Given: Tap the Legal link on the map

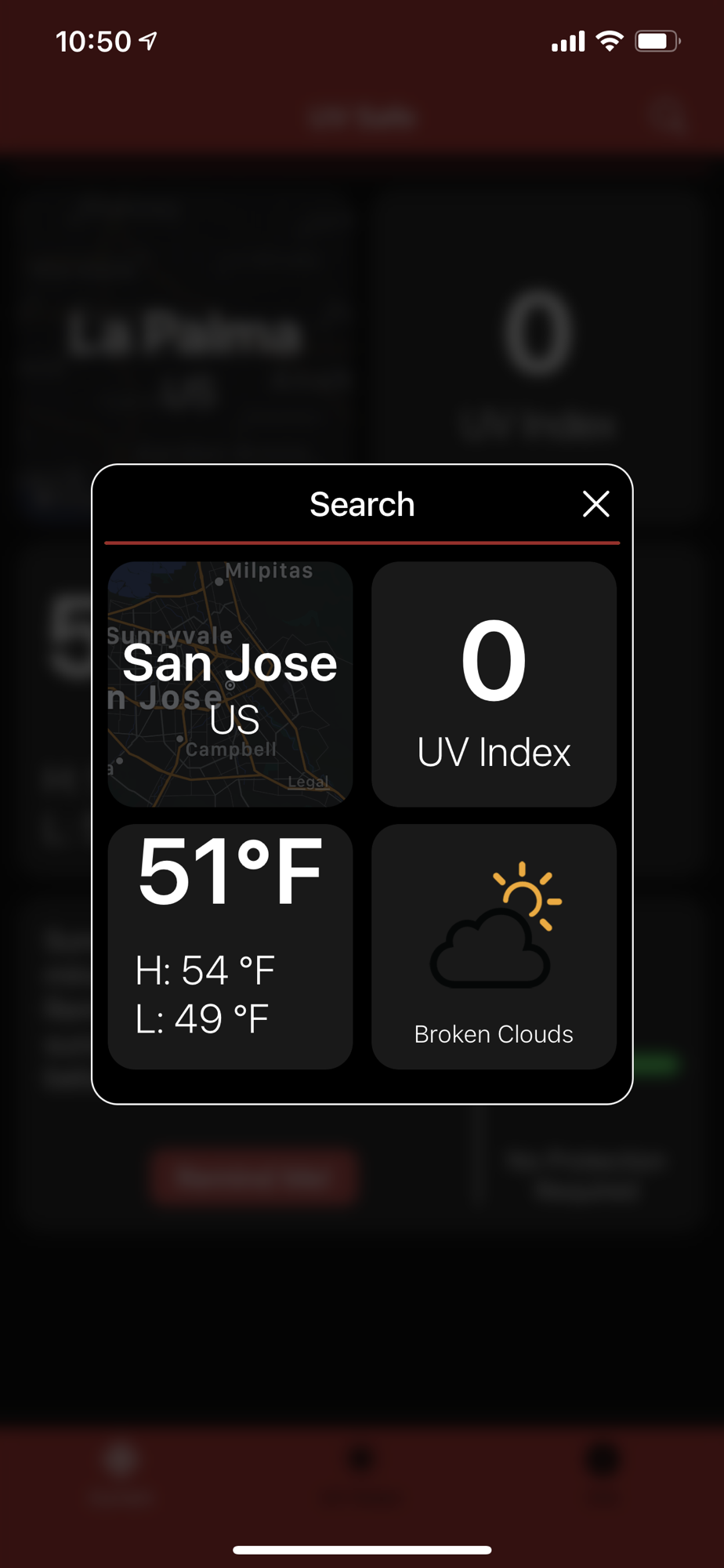Looking at the screenshot, I should point(308,782).
